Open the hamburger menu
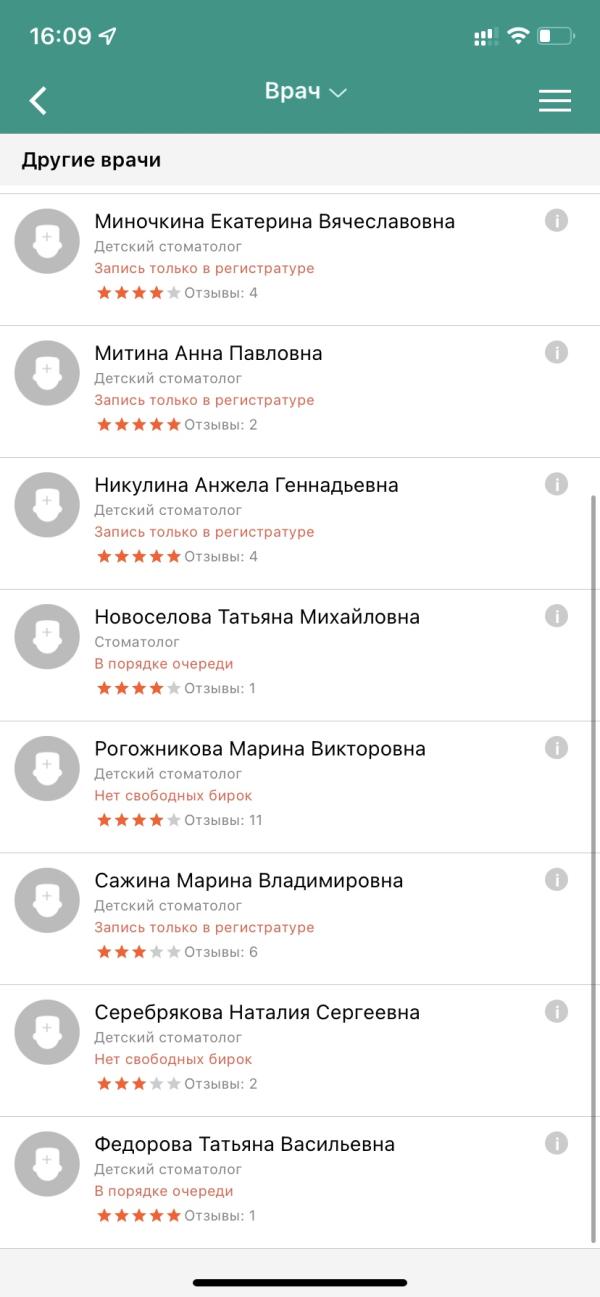The height and width of the screenshot is (1297, 600). point(554,100)
